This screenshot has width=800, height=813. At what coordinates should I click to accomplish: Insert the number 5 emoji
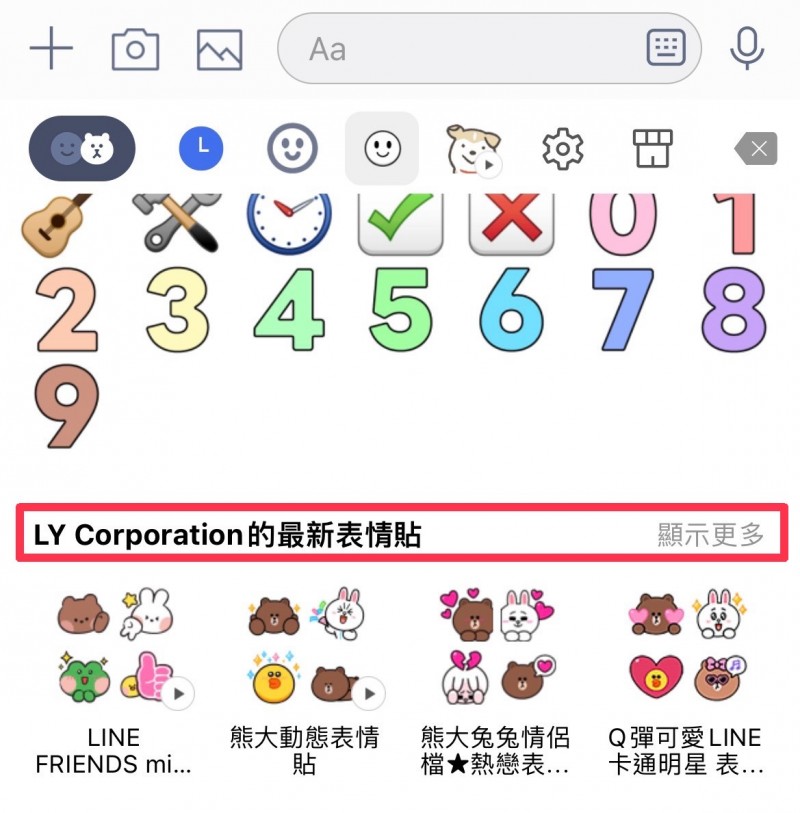coord(400,310)
